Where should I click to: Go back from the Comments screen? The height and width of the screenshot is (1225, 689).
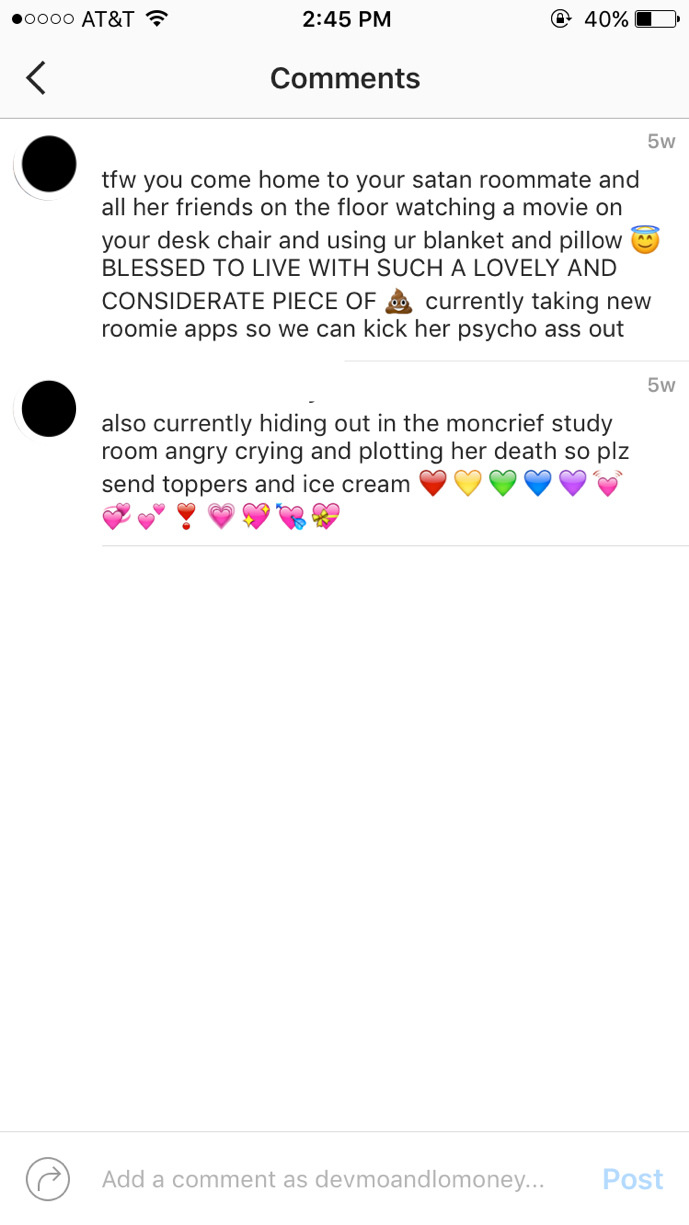tap(36, 78)
